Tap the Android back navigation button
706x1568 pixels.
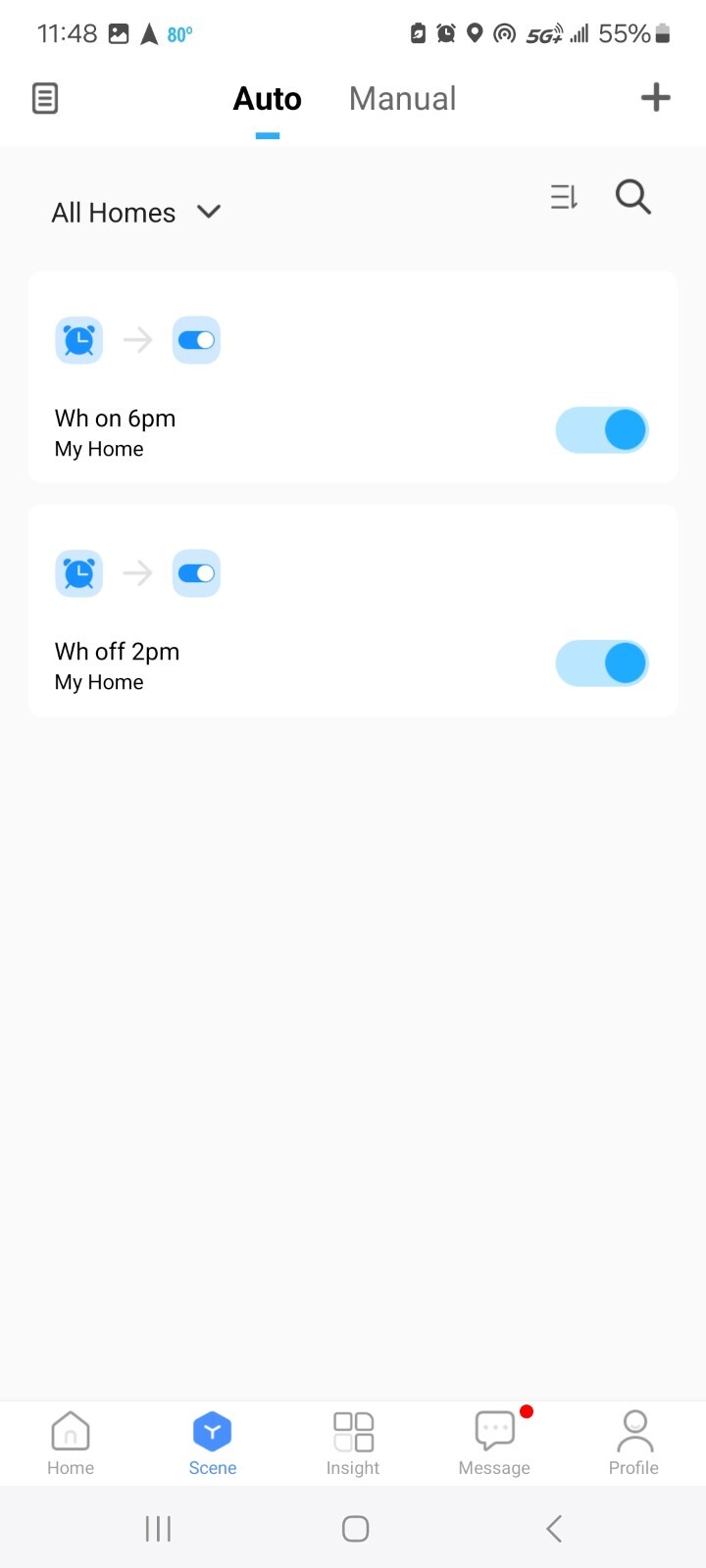pyautogui.click(x=552, y=1527)
